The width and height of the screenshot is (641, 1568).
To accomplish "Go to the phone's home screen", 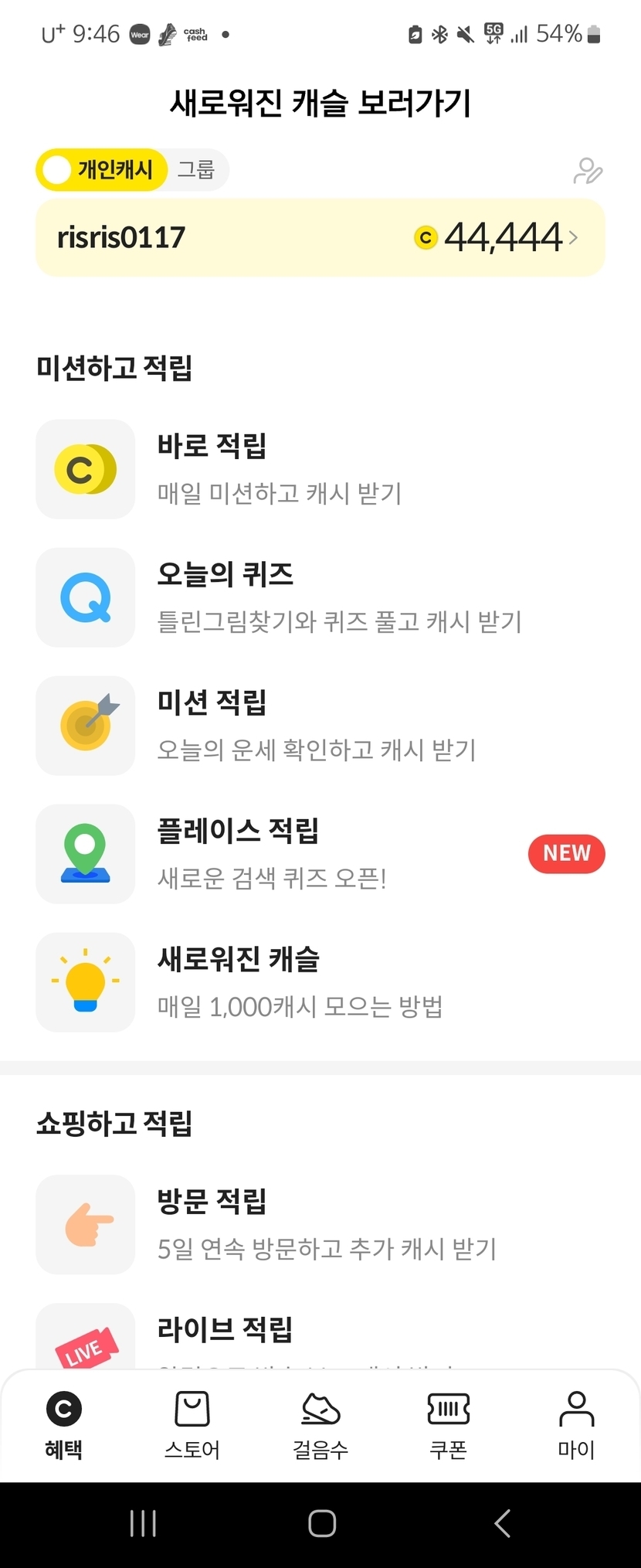I will coord(321,1523).
